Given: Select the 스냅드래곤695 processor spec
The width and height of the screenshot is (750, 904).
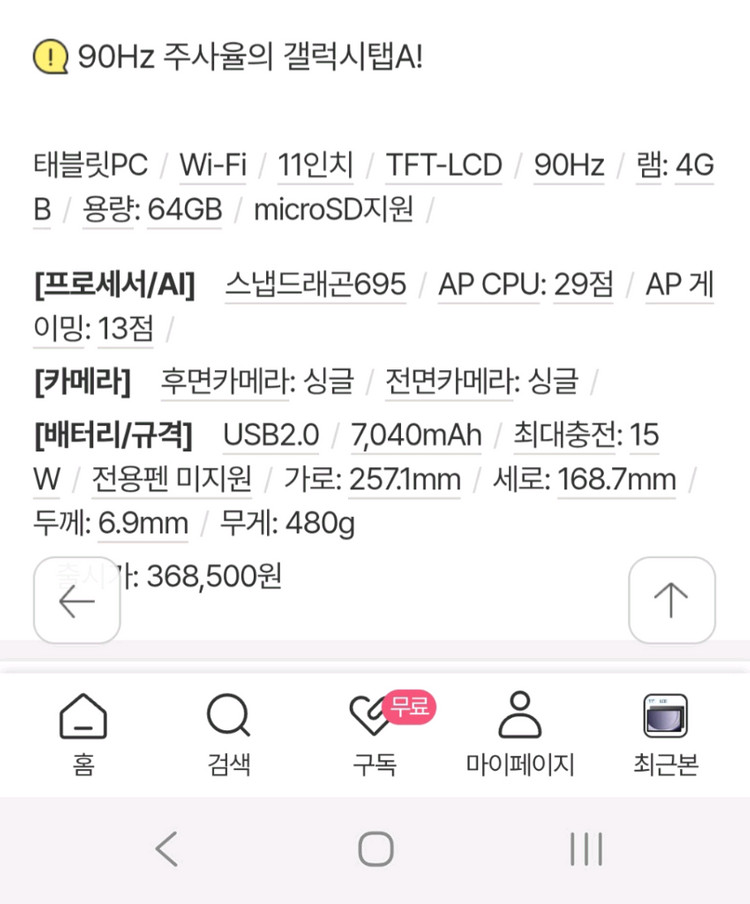Looking at the screenshot, I should coord(314,285).
